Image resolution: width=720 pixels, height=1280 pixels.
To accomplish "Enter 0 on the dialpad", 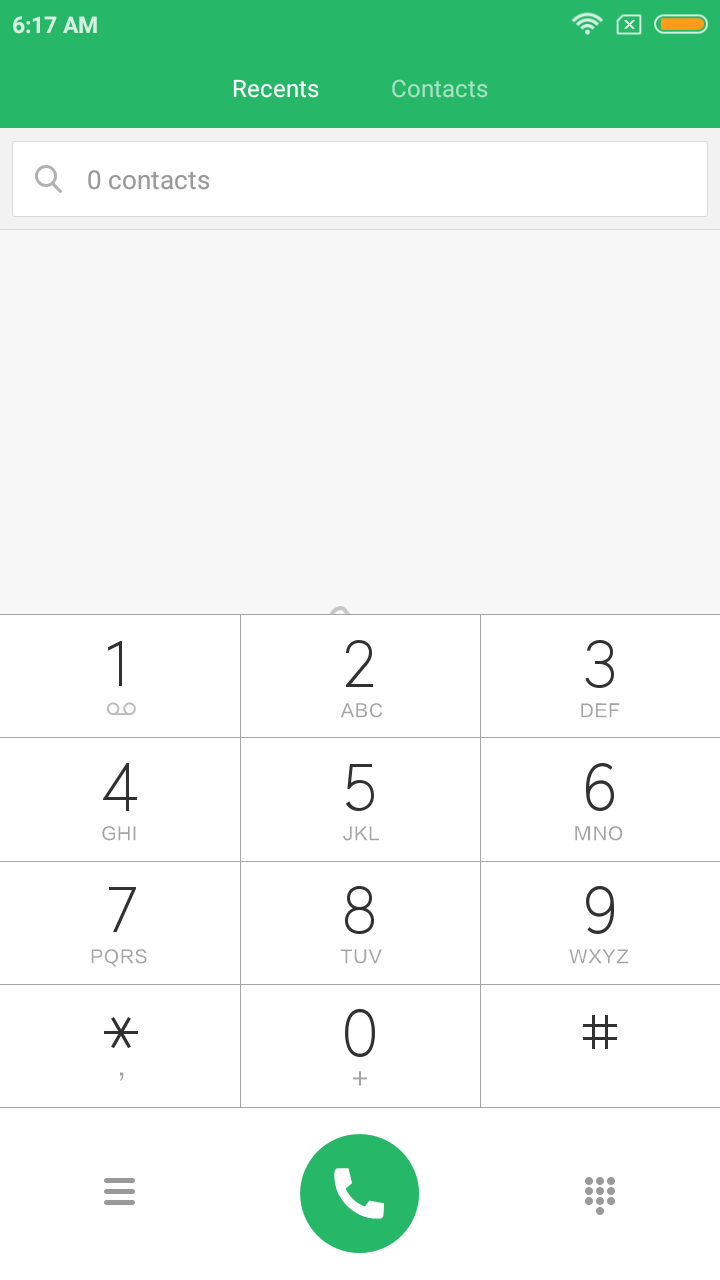I will [x=360, y=1046].
